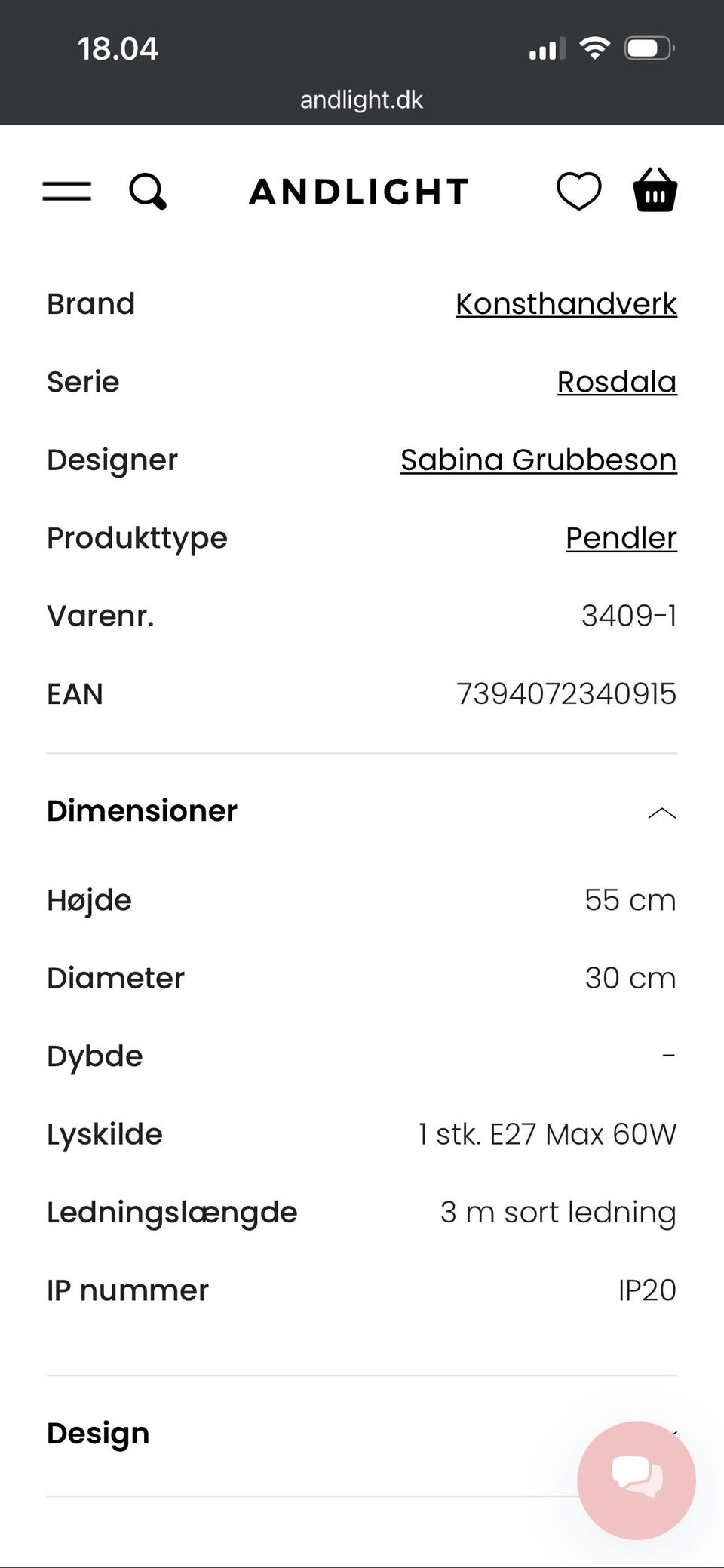The width and height of the screenshot is (724, 1568).
Task: Expand the Design section
Action: (x=98, y=1434)
